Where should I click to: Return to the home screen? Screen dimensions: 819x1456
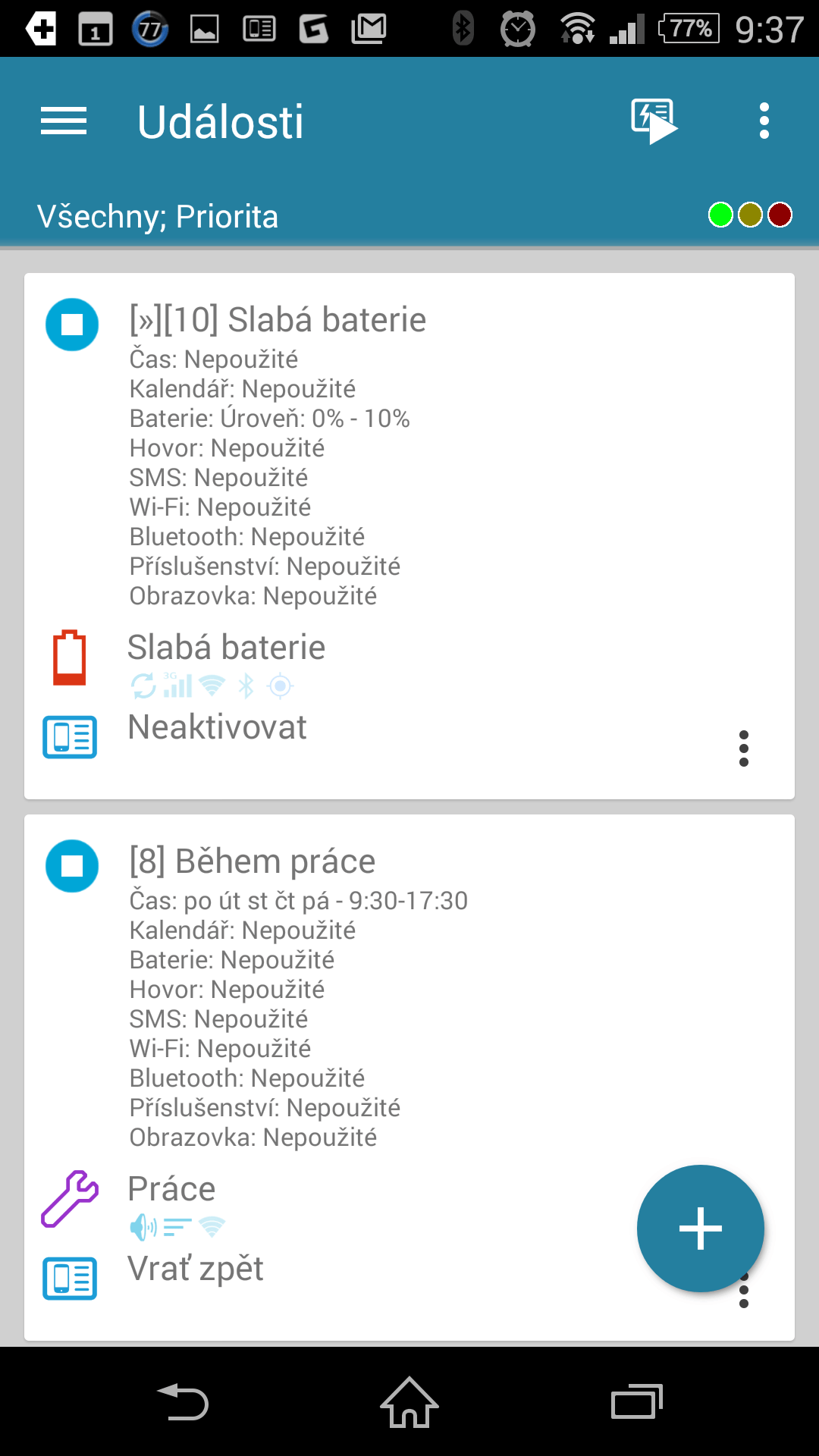coord(409,1402)
